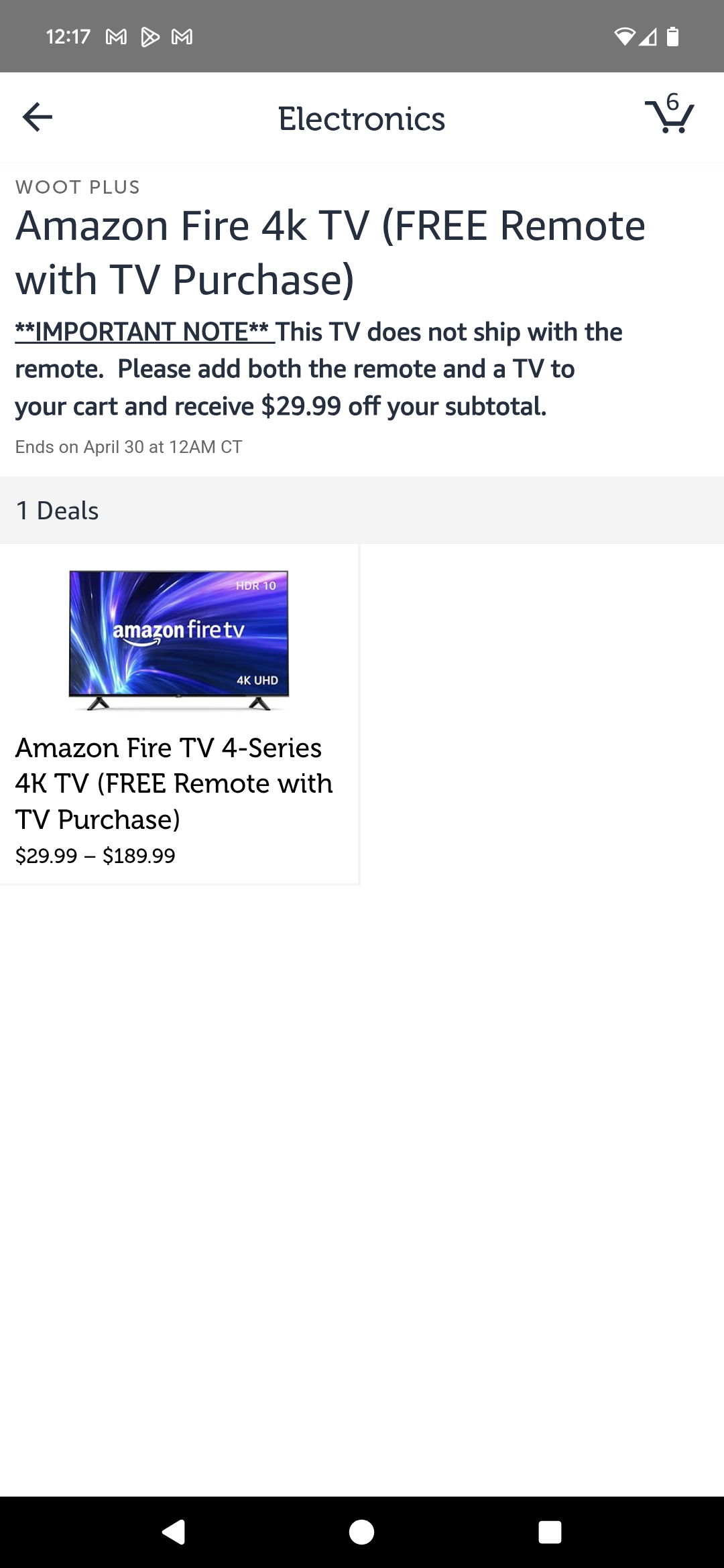Tap the system back button

click(x=174, y=1531)
